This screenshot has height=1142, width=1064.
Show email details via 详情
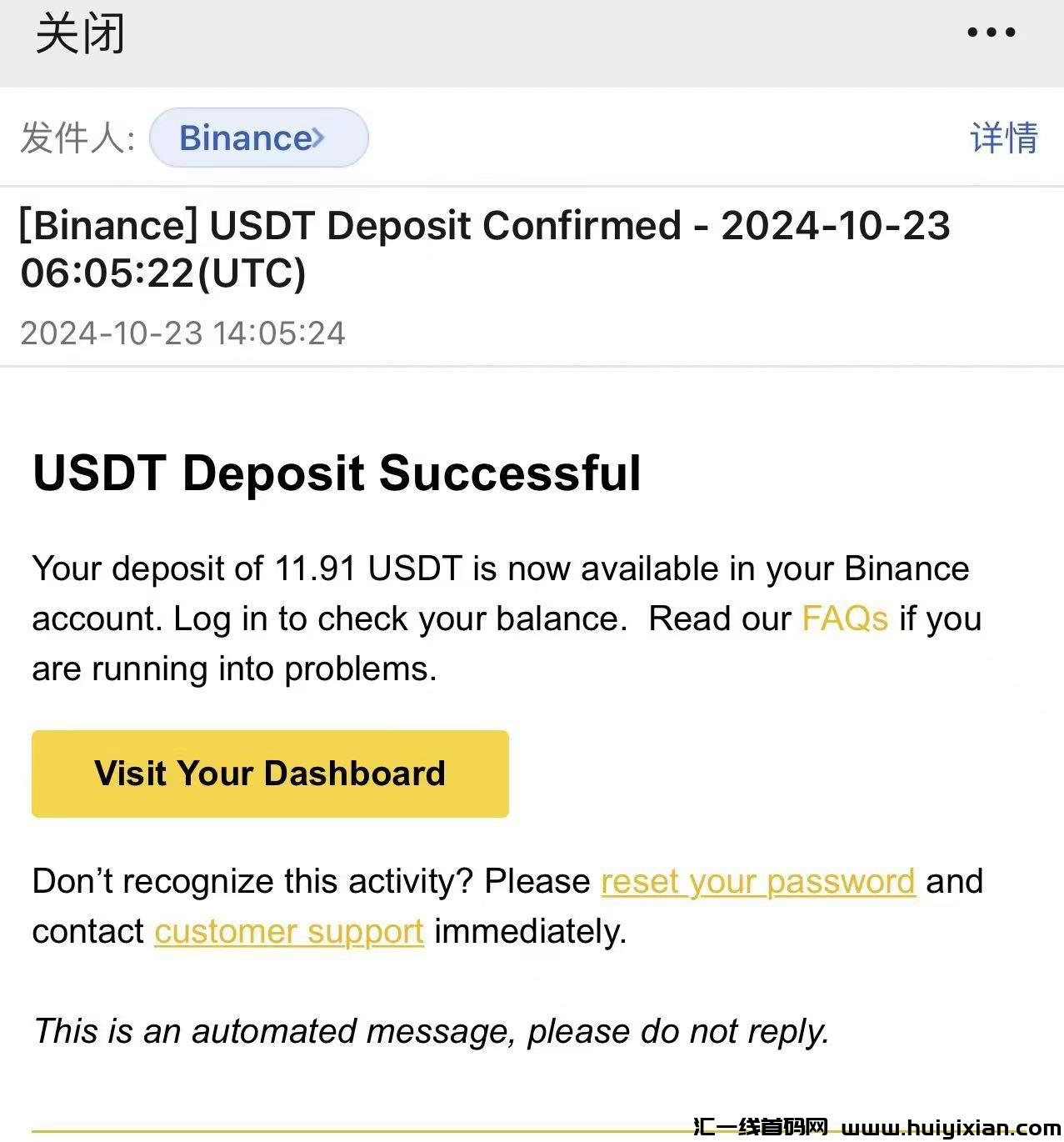pyautogui.click(x=1004, y=138)
